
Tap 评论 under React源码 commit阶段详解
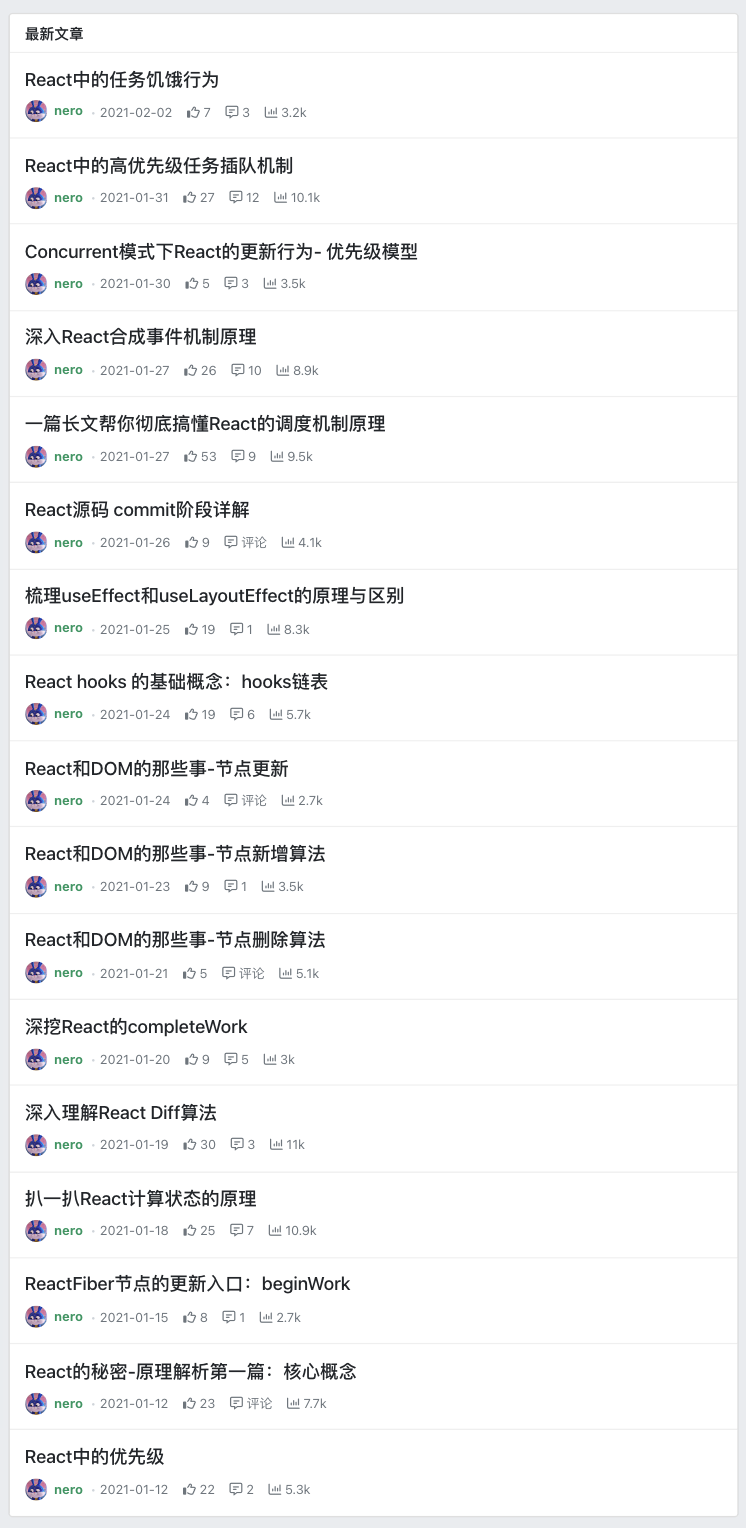point(246,542)
